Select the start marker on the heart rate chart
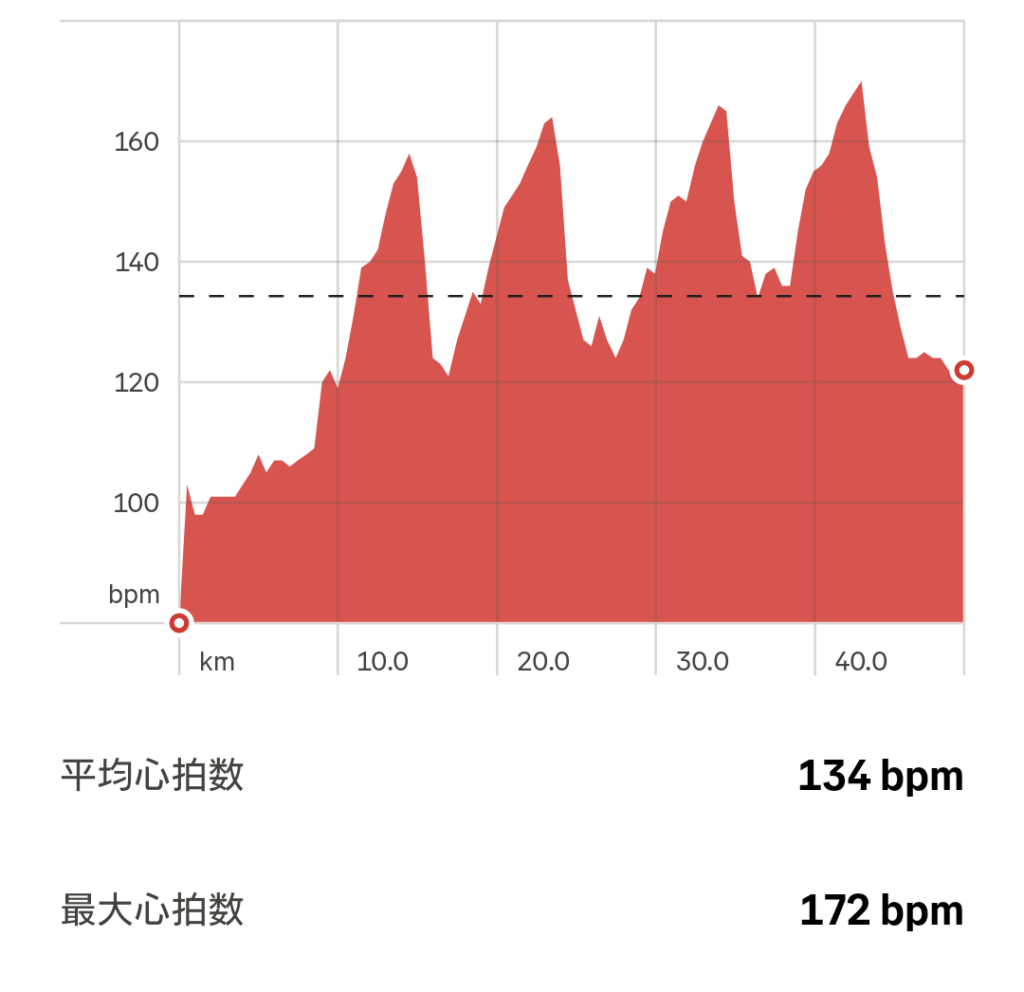The height and width of the screenshot is (992, 1024). coord(179,623)
